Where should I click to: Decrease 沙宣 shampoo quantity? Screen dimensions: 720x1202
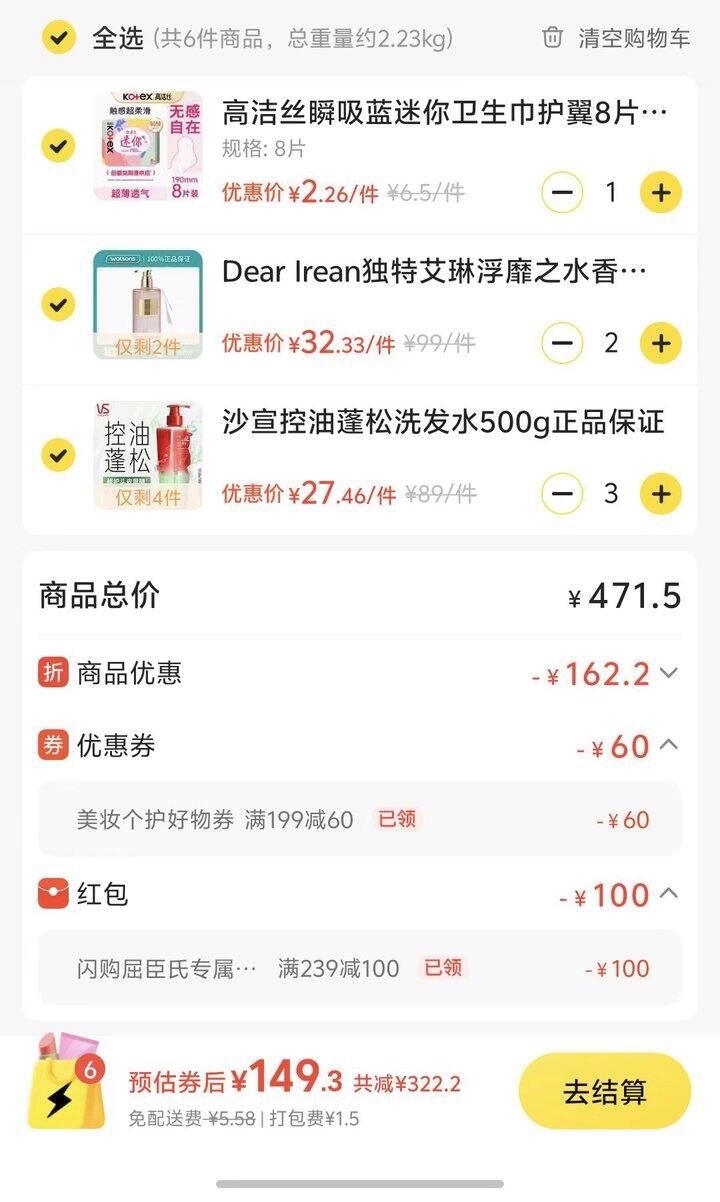562,494
